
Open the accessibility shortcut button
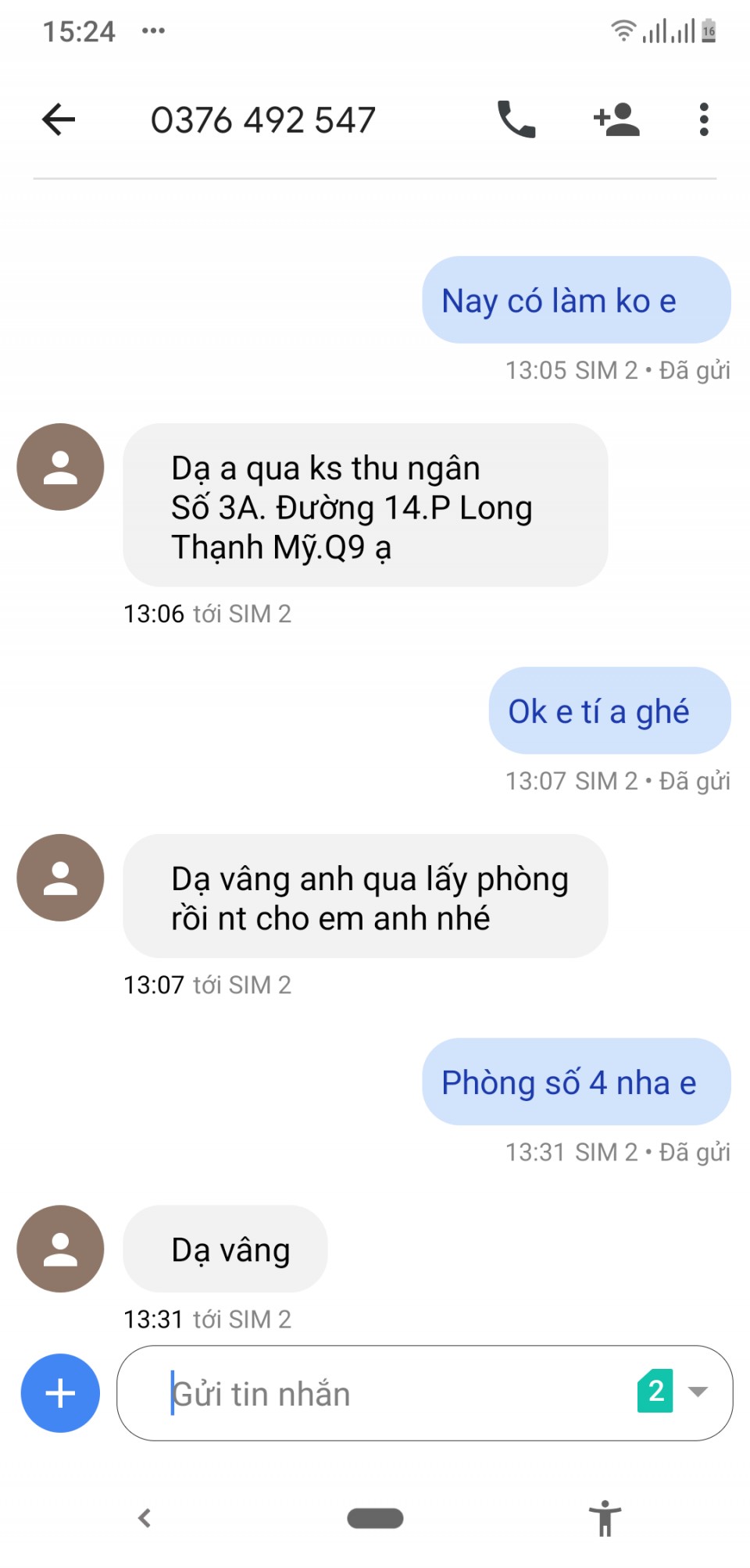(x=605, y=1518)
